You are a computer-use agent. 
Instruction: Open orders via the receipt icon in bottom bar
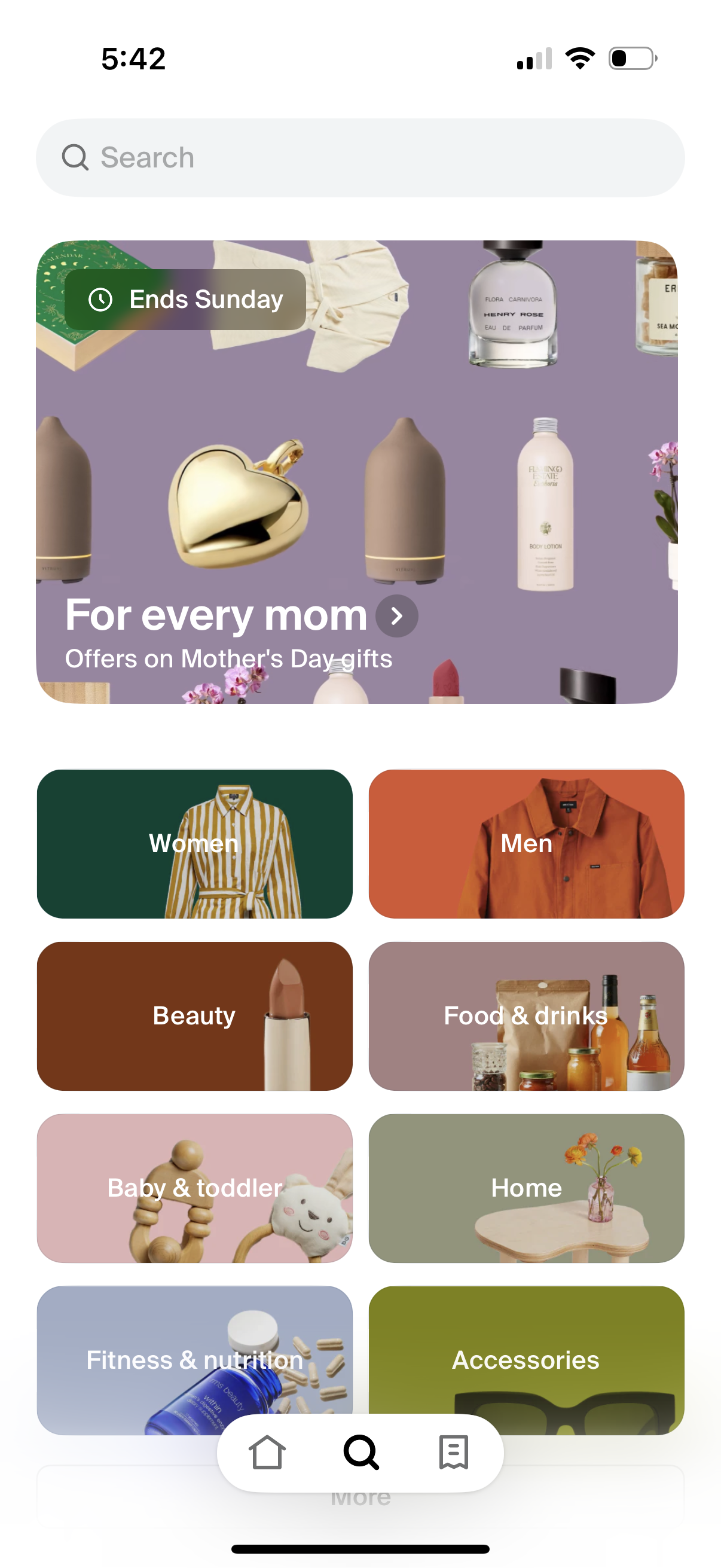point(453,1452)
